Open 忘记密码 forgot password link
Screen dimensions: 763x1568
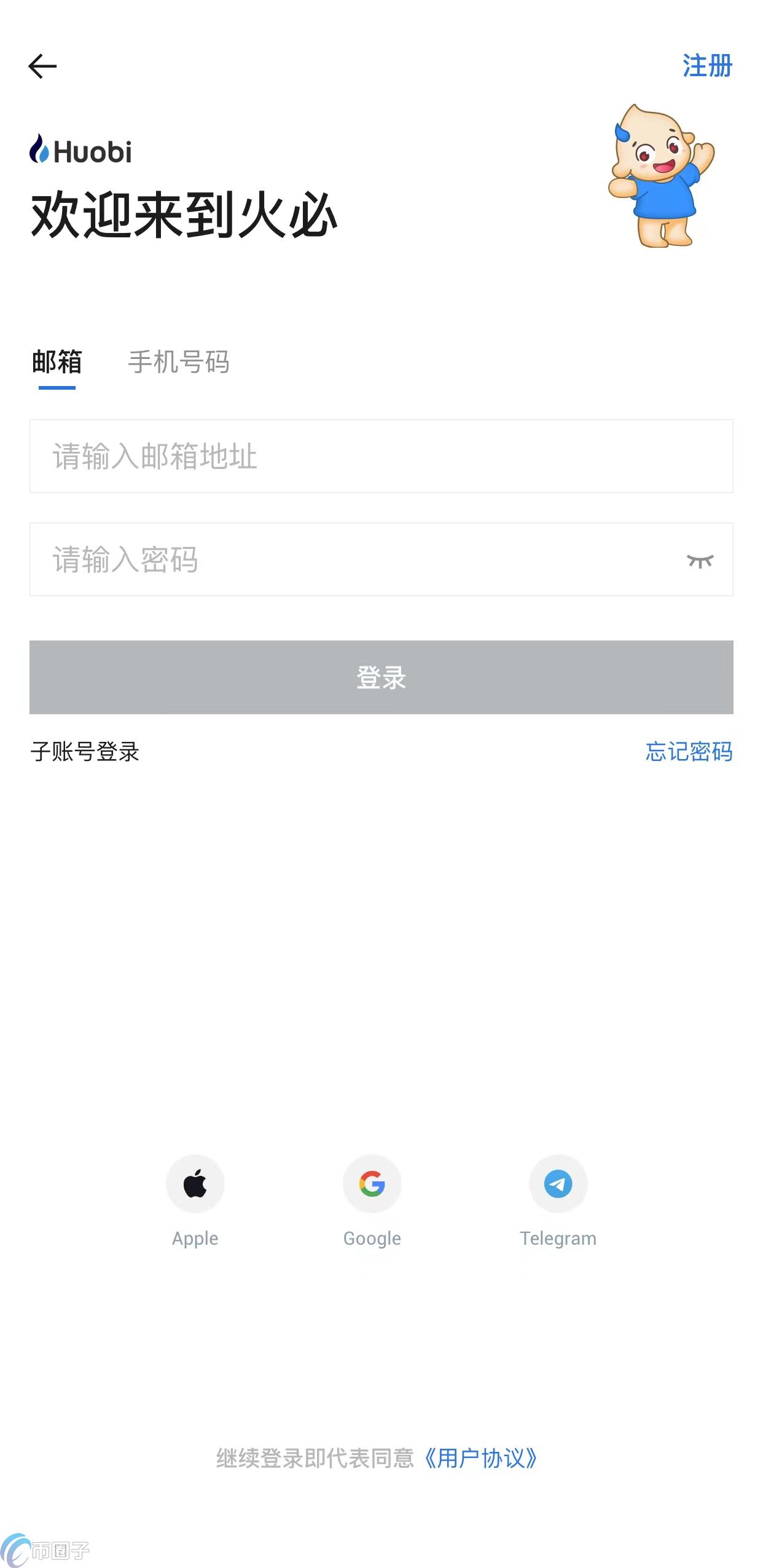(689, 752)
